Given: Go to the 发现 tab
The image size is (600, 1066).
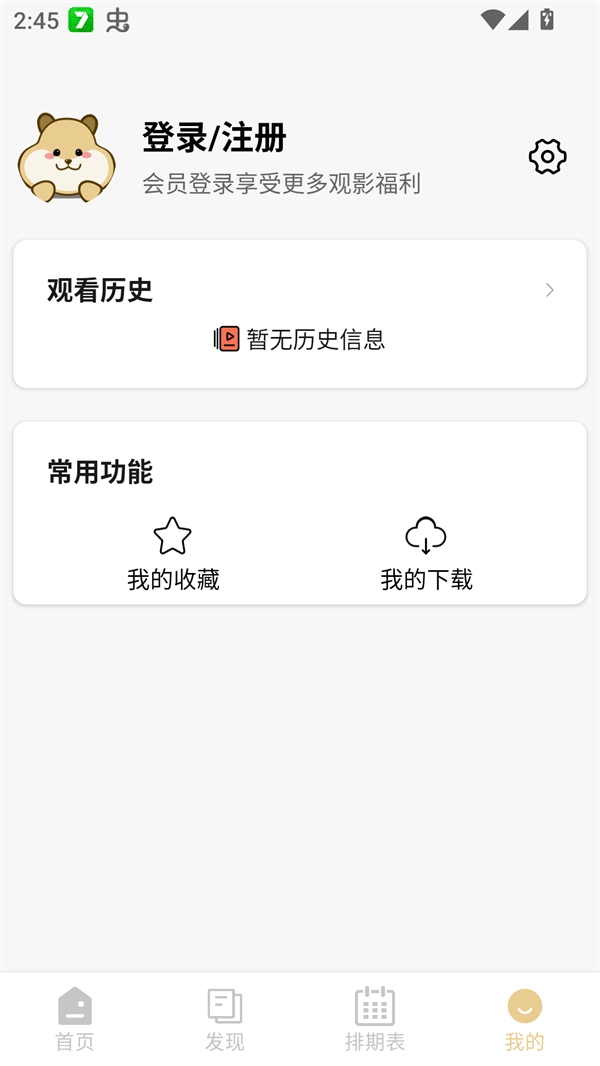Looking at the screenshot, I should [x=225, y=1018].
